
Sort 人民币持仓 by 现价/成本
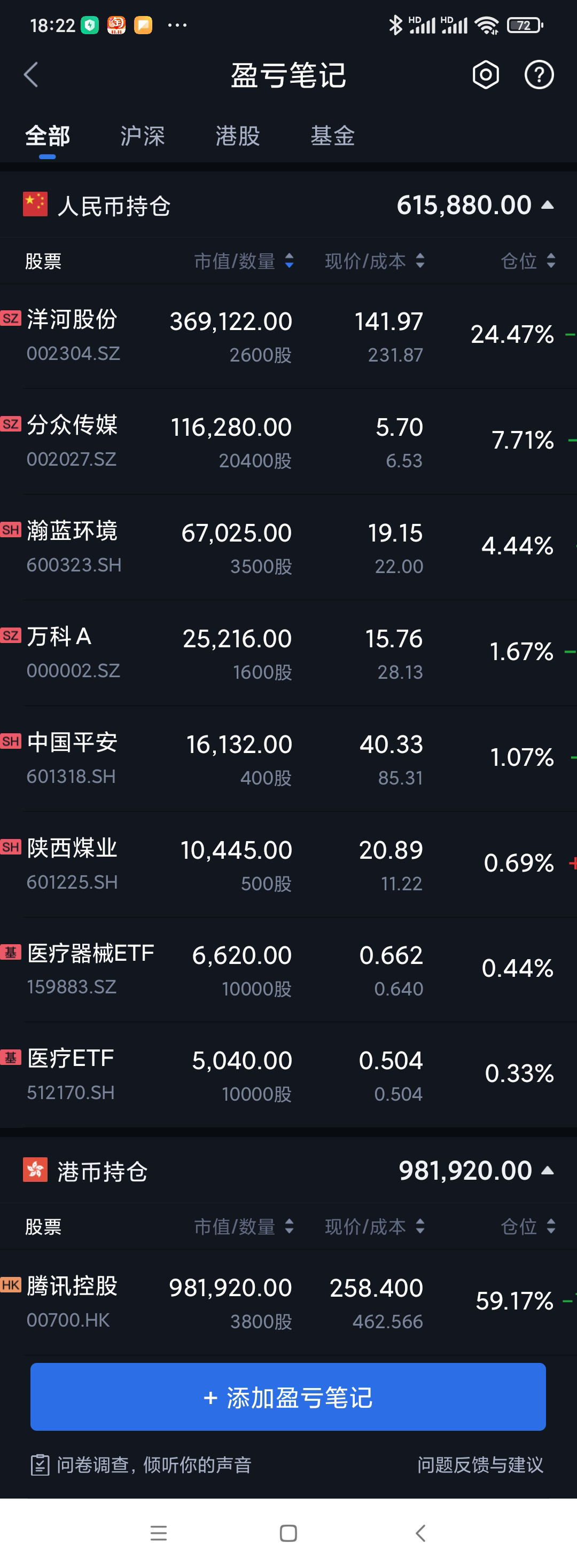point(375,261)
